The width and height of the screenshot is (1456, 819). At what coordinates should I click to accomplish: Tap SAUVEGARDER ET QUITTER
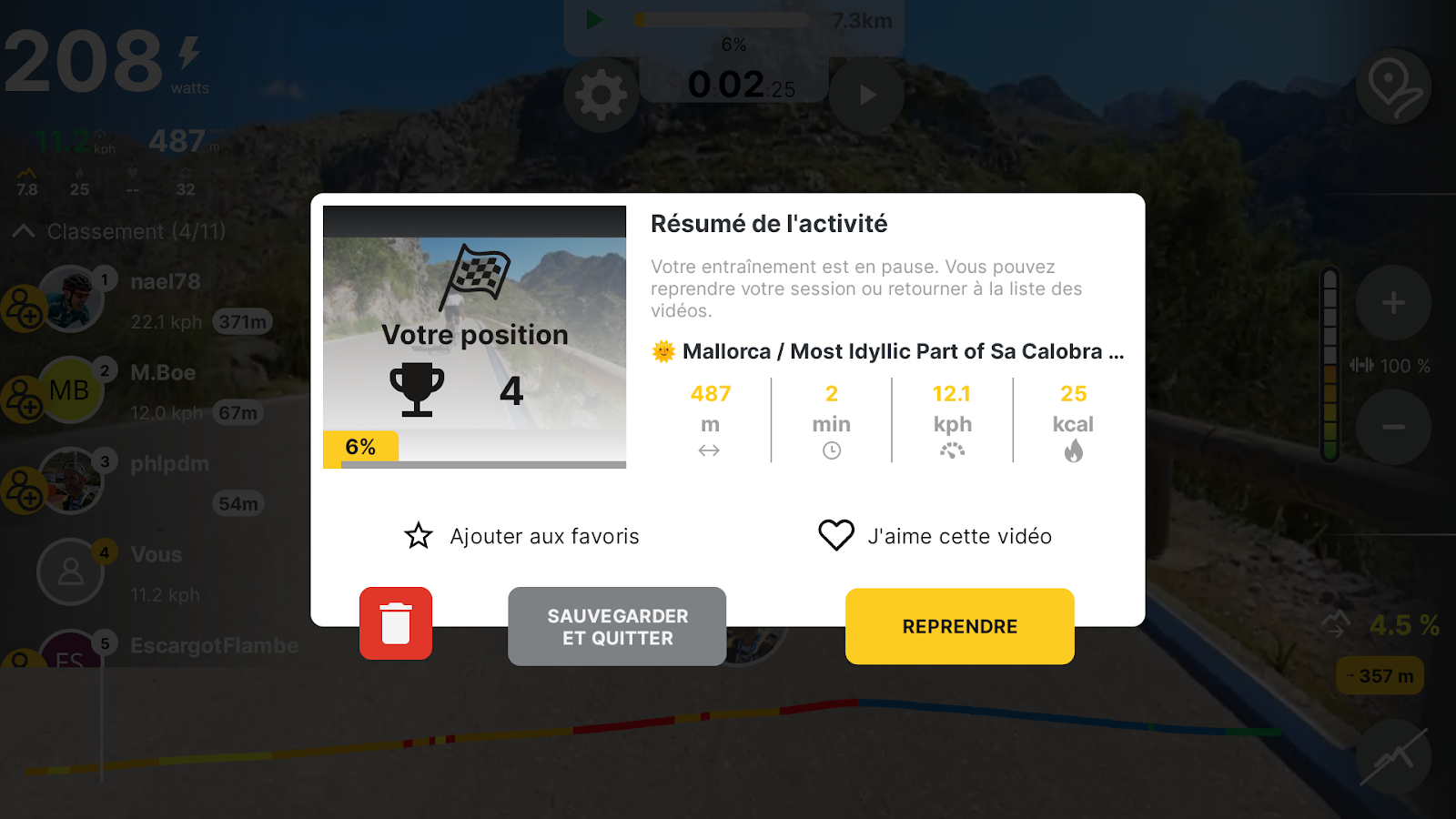pos(617,626)
